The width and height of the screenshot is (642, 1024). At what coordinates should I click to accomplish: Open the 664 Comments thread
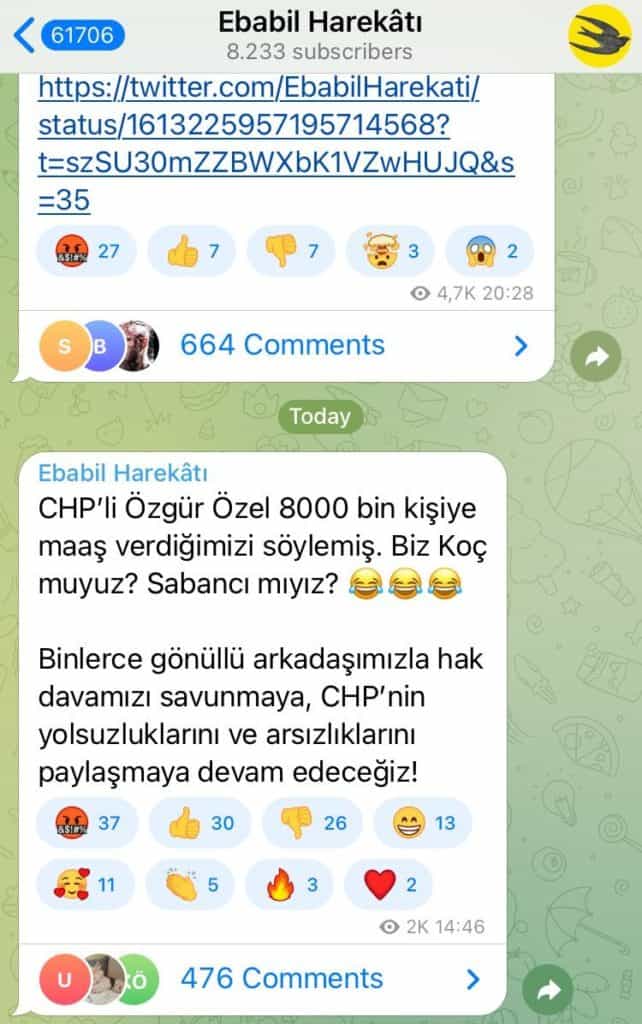[x=282, y=345]
